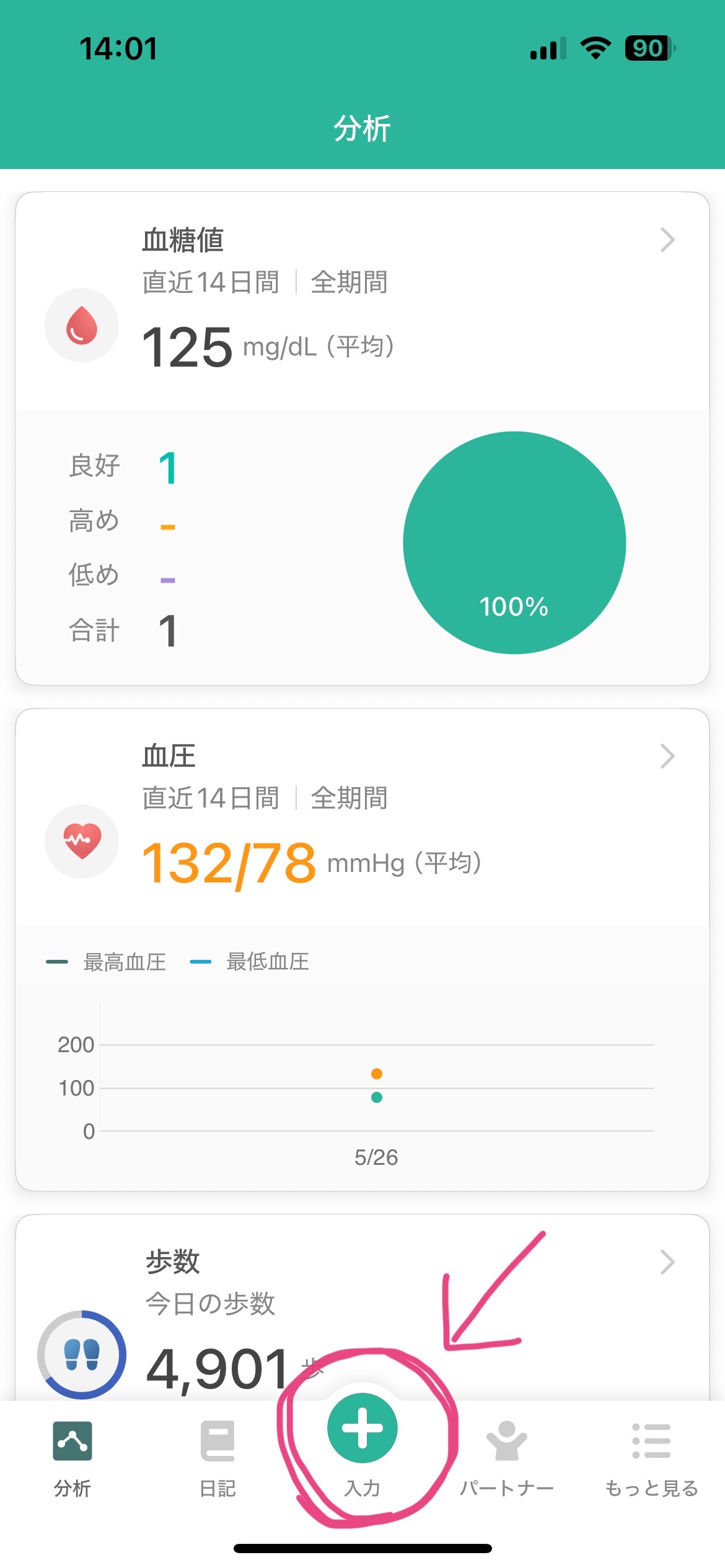Select 直近14日間 in the 血糖値 card
Screen dimensions: 725x1568
pos(211,282)
